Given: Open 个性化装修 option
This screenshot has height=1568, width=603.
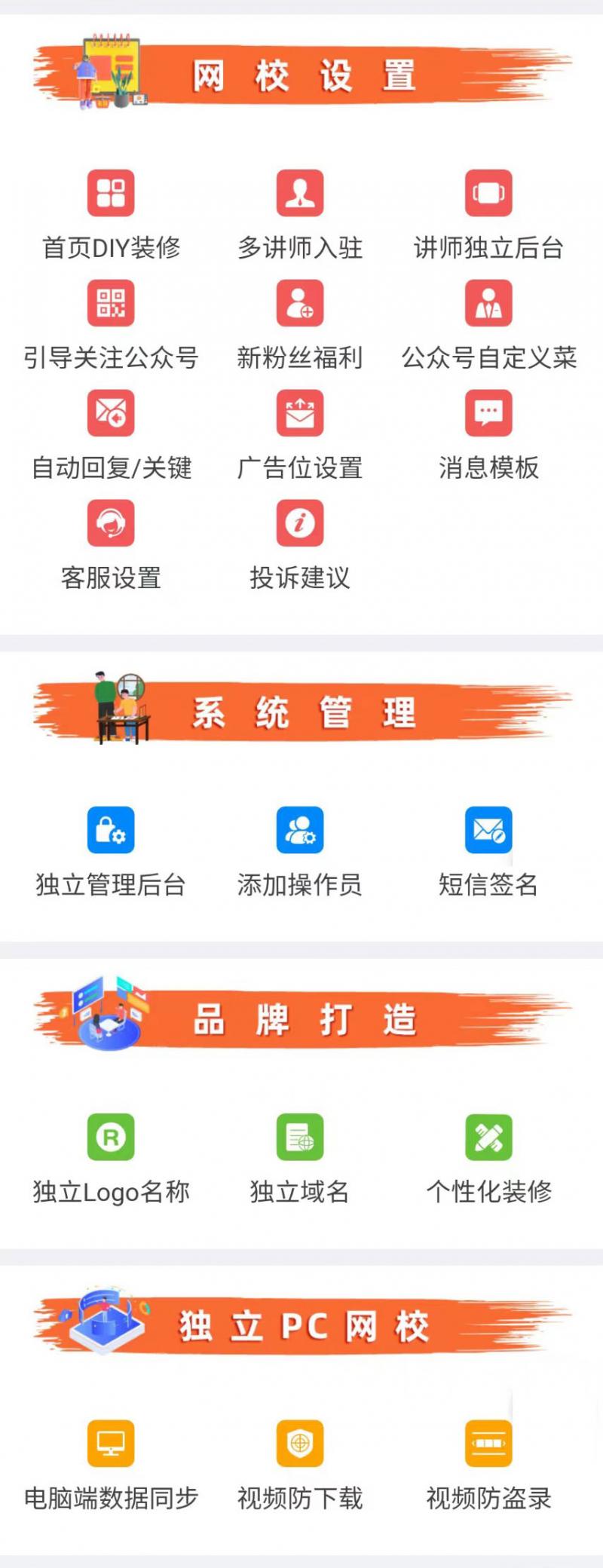Looking at the screenshot, I should (488, 1138).
